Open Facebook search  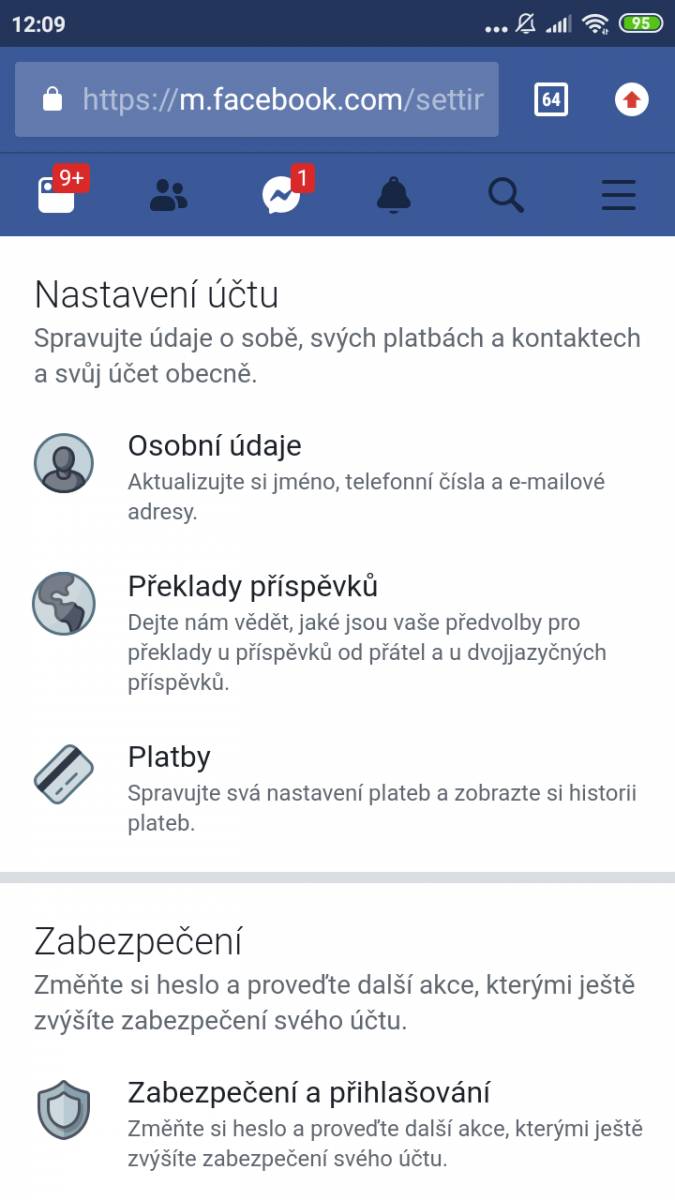pos(506,195)
